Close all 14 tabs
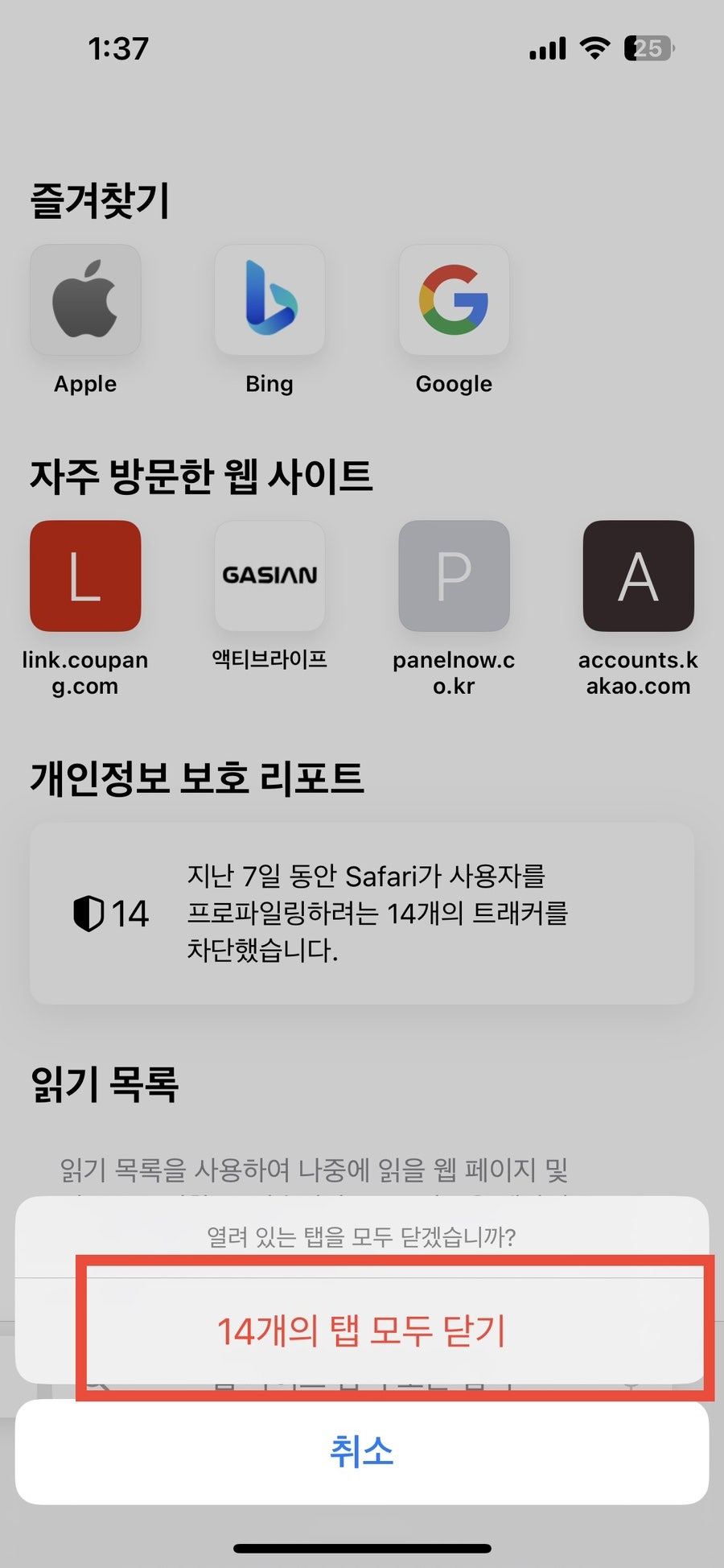Screen dimensions: 724x1568 362,1331
